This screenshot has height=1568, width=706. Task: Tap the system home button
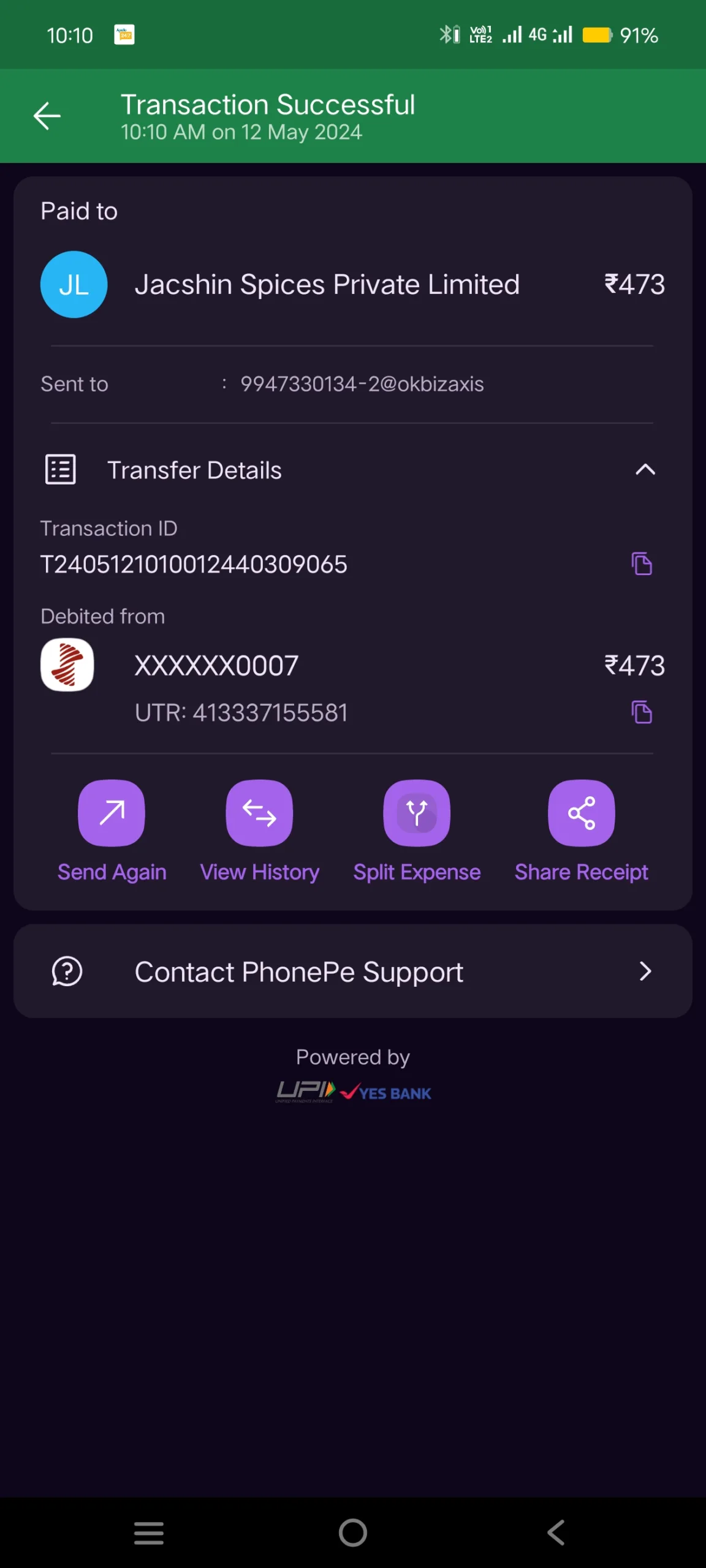point(353,1533)
